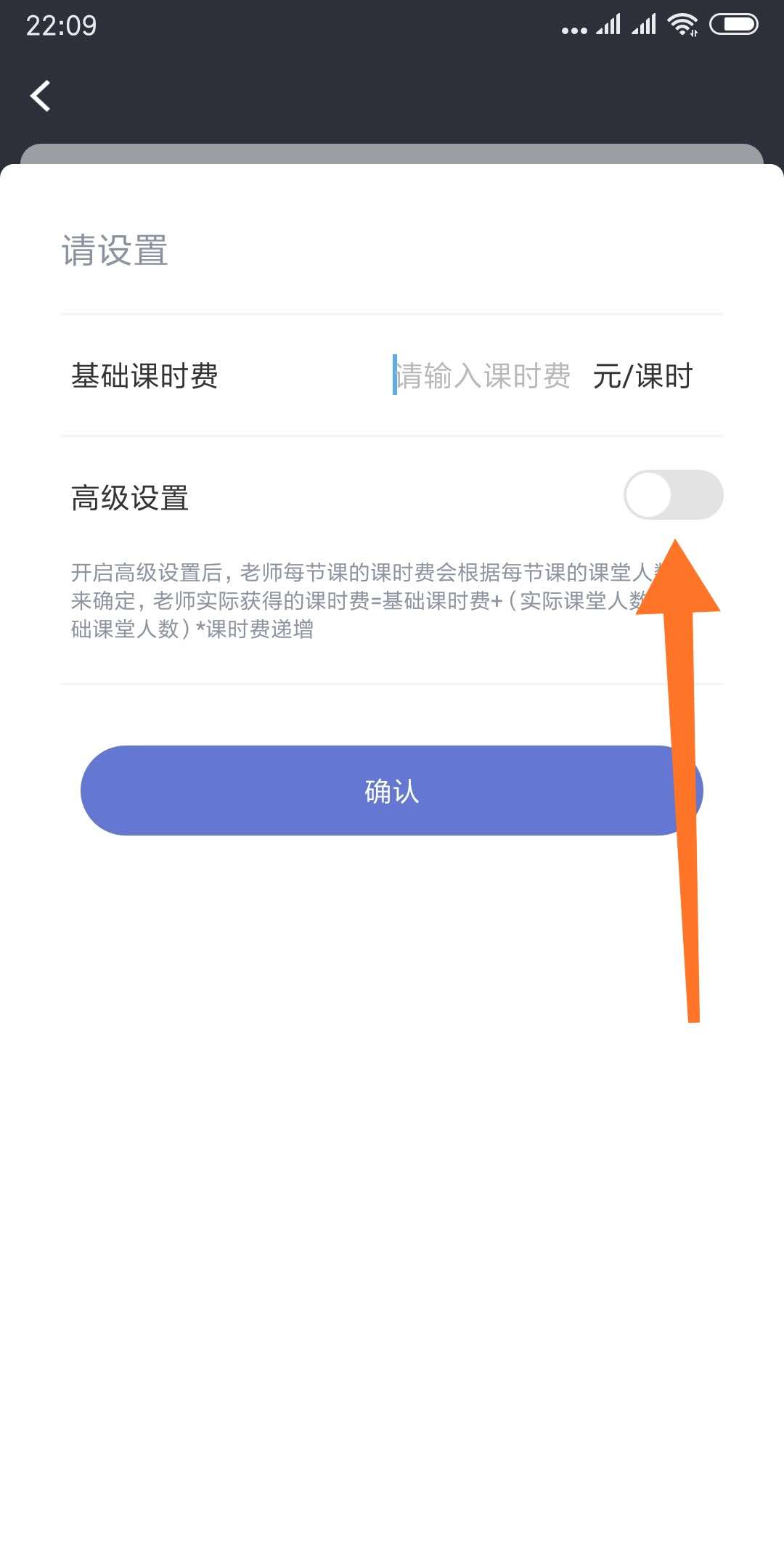Tap the 请输入课时费 input field
The width and height of the screenshot is (784, 1568).
483,376
